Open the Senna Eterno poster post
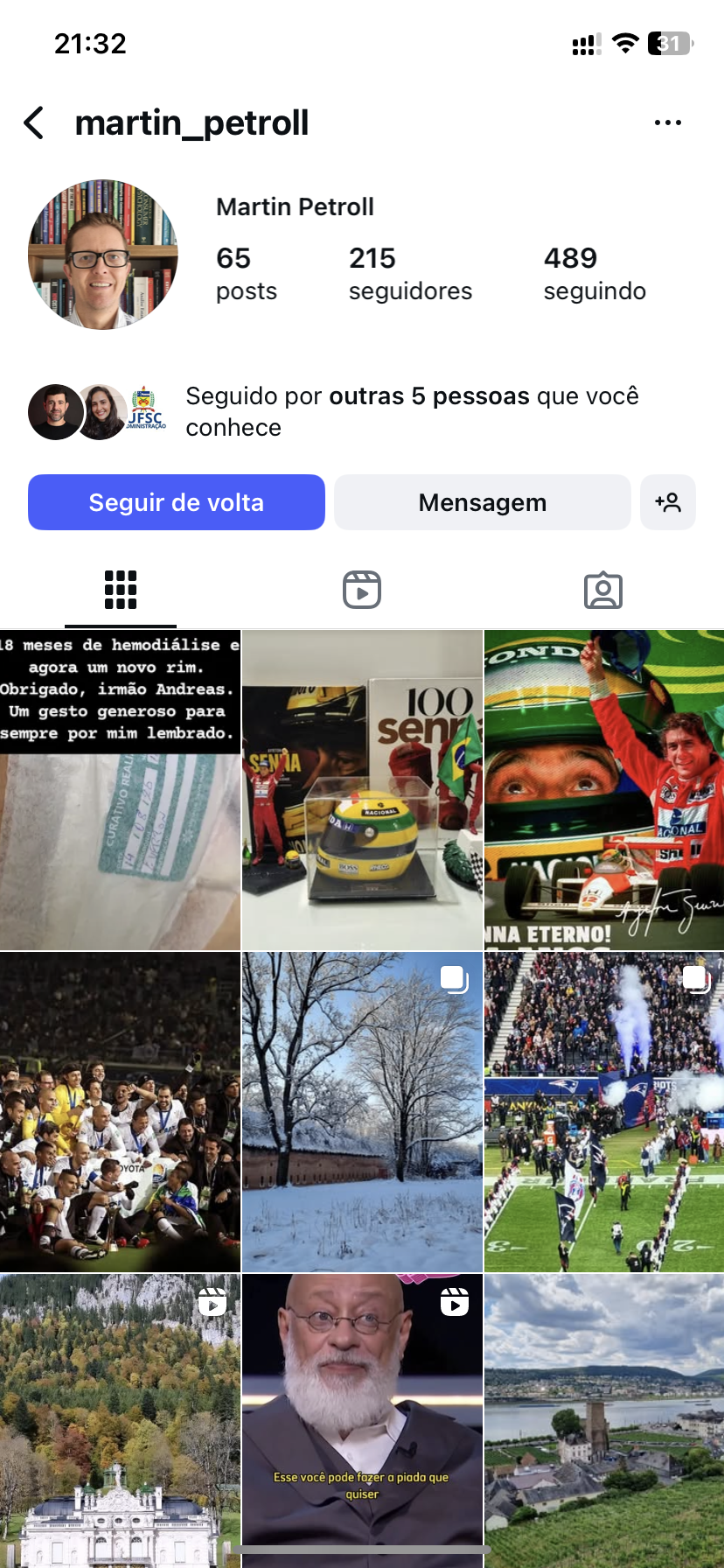Viewport: 724px width, 1568px height. tap(604, 789)
